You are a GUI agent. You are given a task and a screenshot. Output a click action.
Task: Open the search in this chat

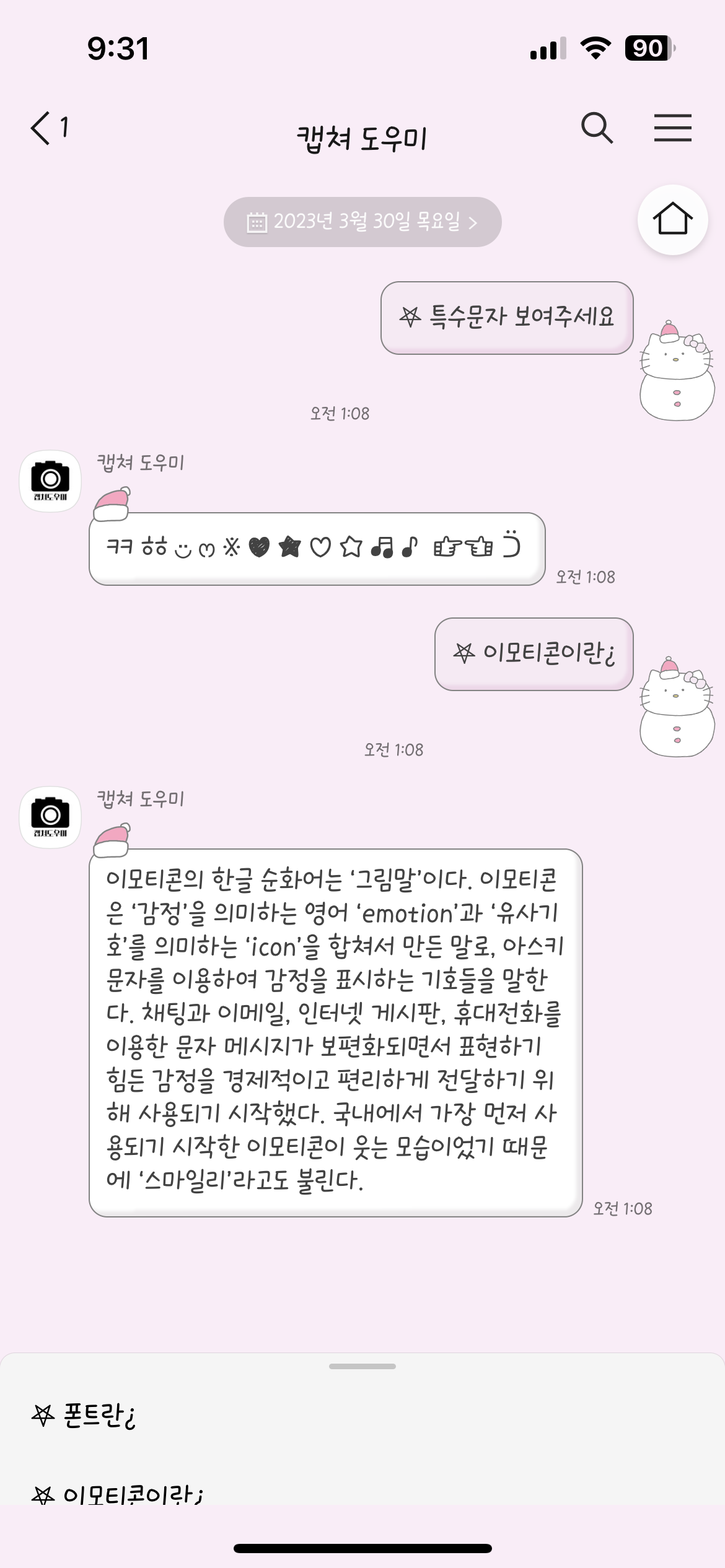[597, 128]
